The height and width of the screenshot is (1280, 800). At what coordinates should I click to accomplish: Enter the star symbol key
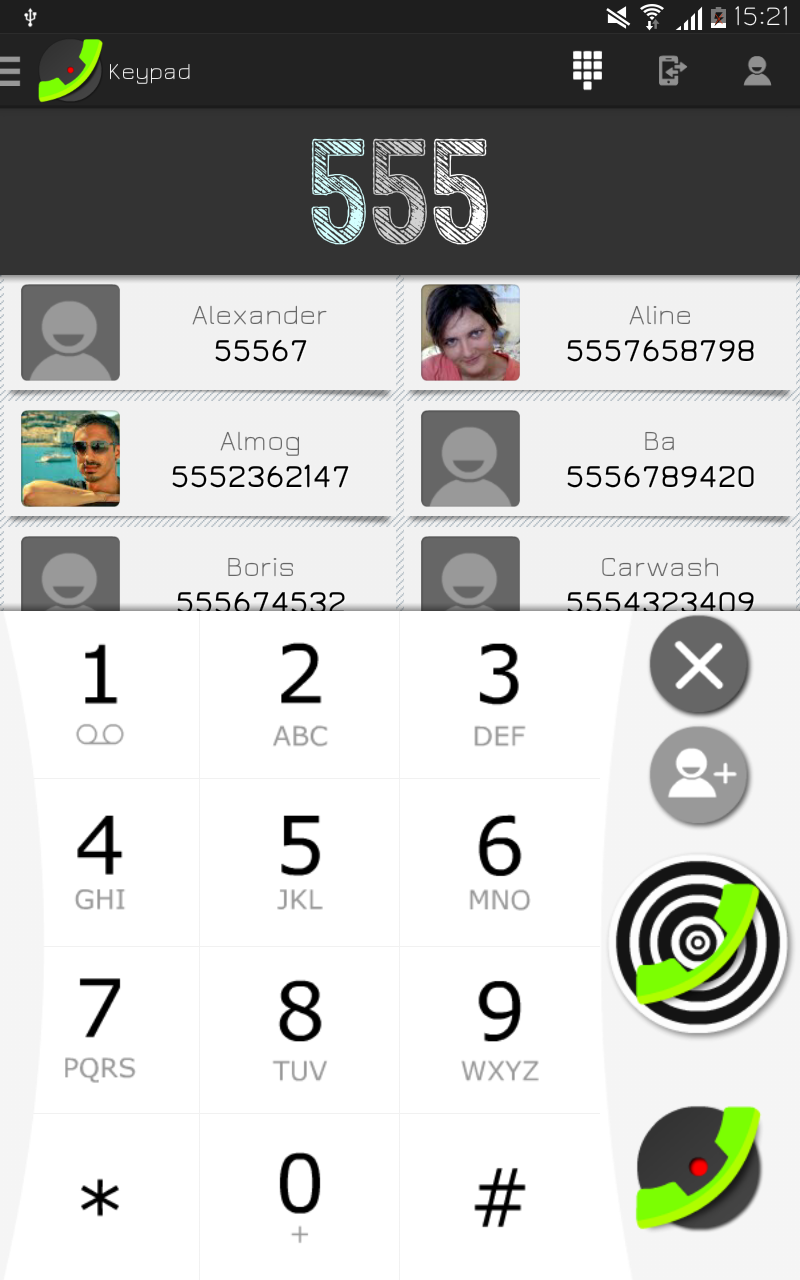(x=100, y=1196)
